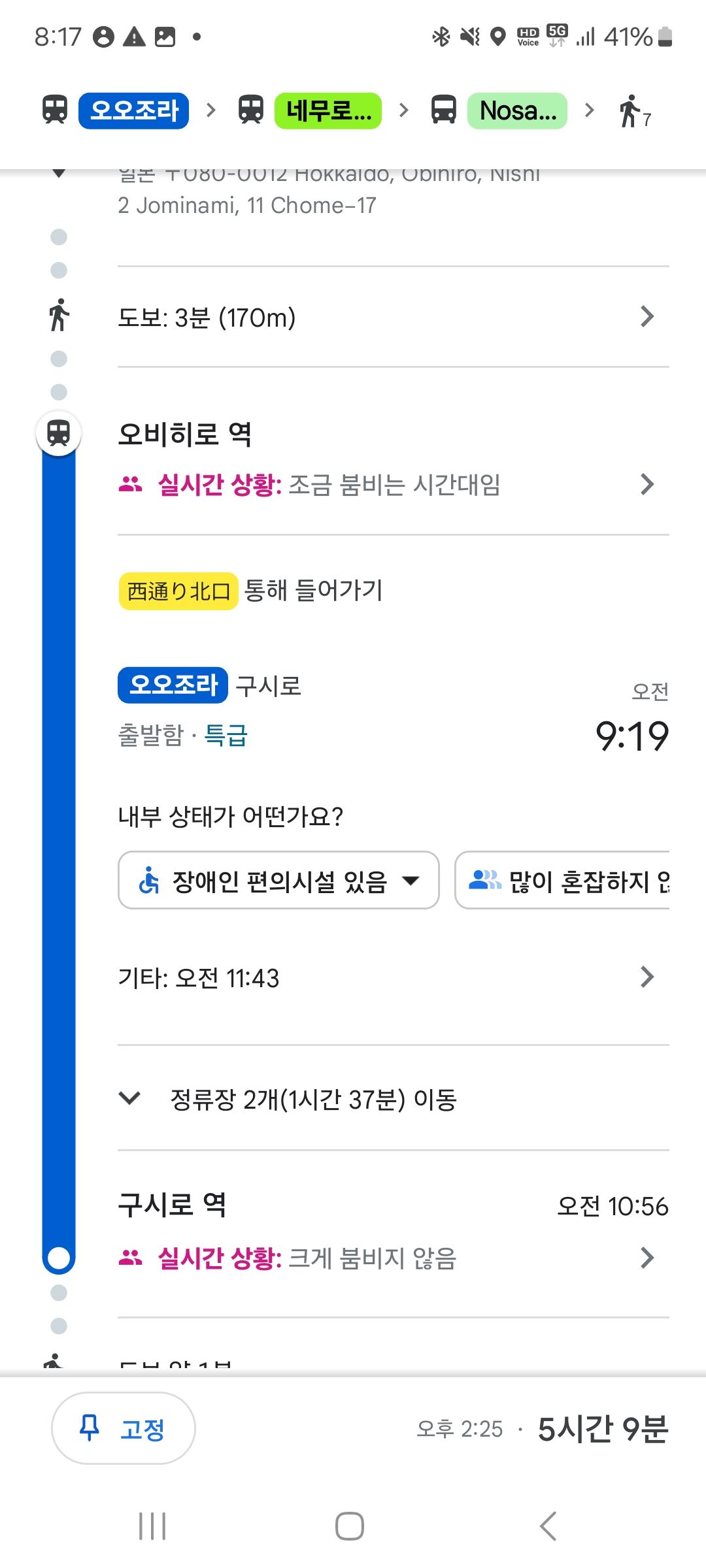Select the 오오조라 train segment chip
This screenshot has height=1568, width=706.
tap(134, 110)
